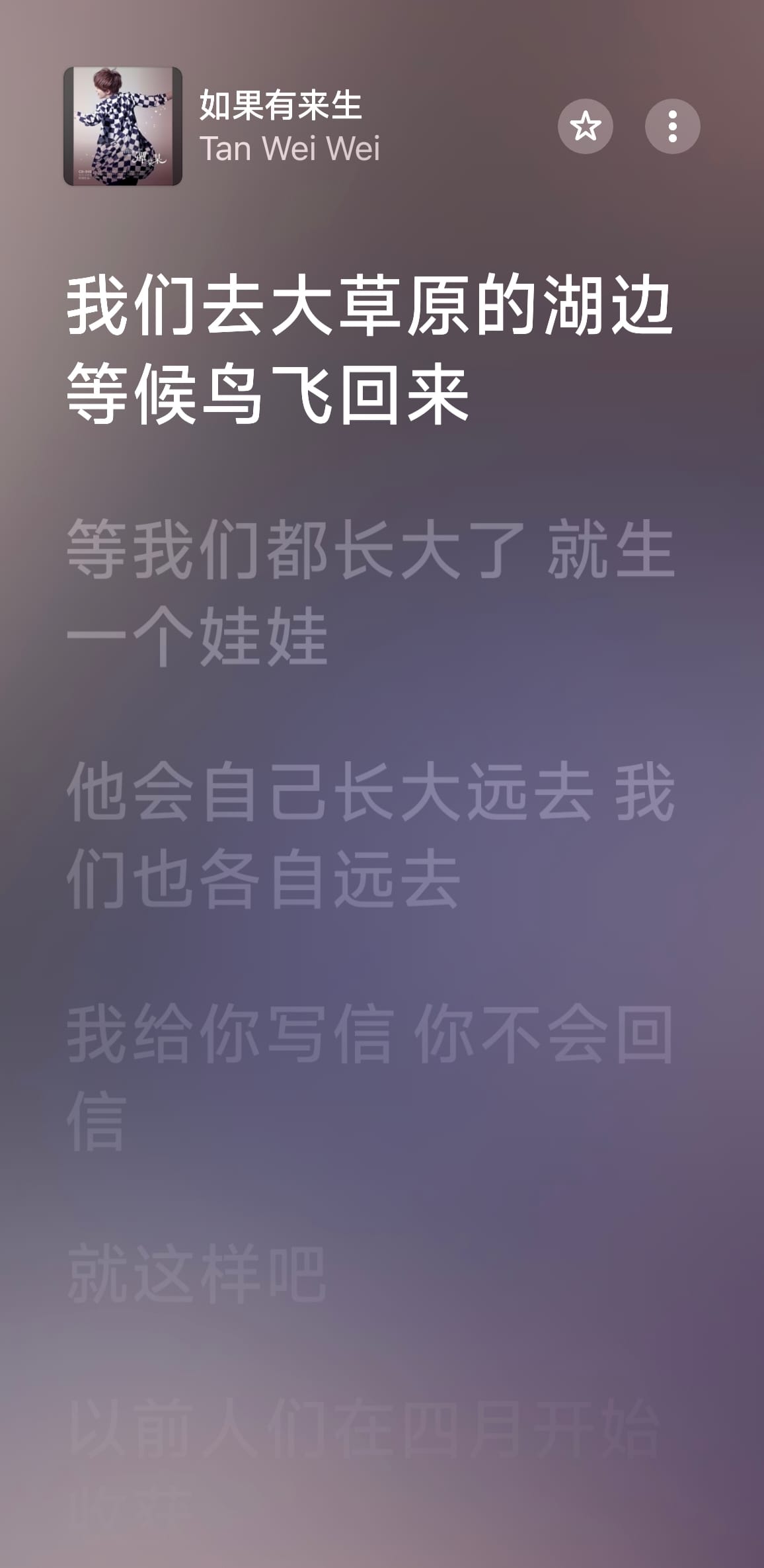Jump to lyric line 就这样吧
Image resolution: width=764 pixels, height=1568 pixels.
point(197,1274)
